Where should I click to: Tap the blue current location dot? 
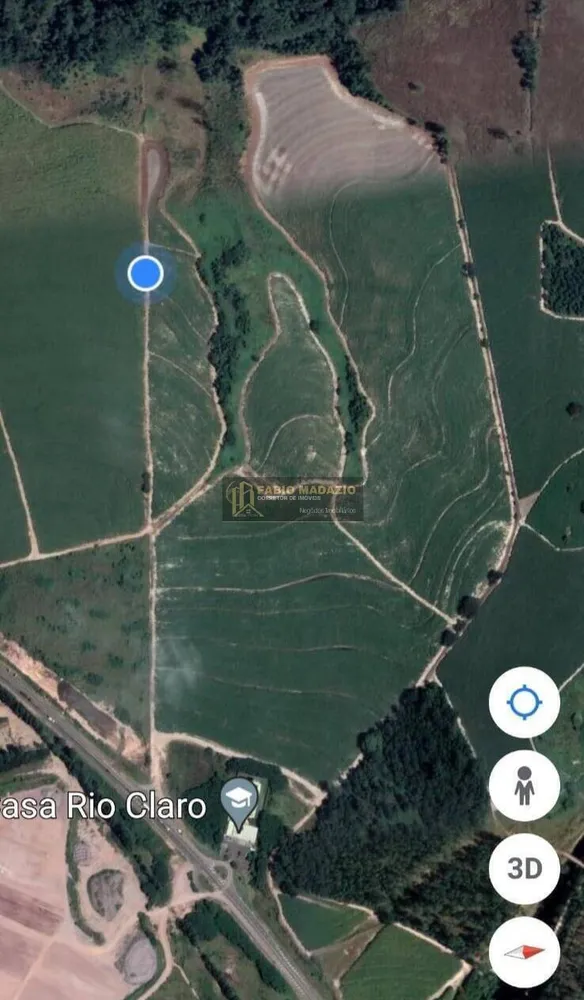tap(145, 273)
